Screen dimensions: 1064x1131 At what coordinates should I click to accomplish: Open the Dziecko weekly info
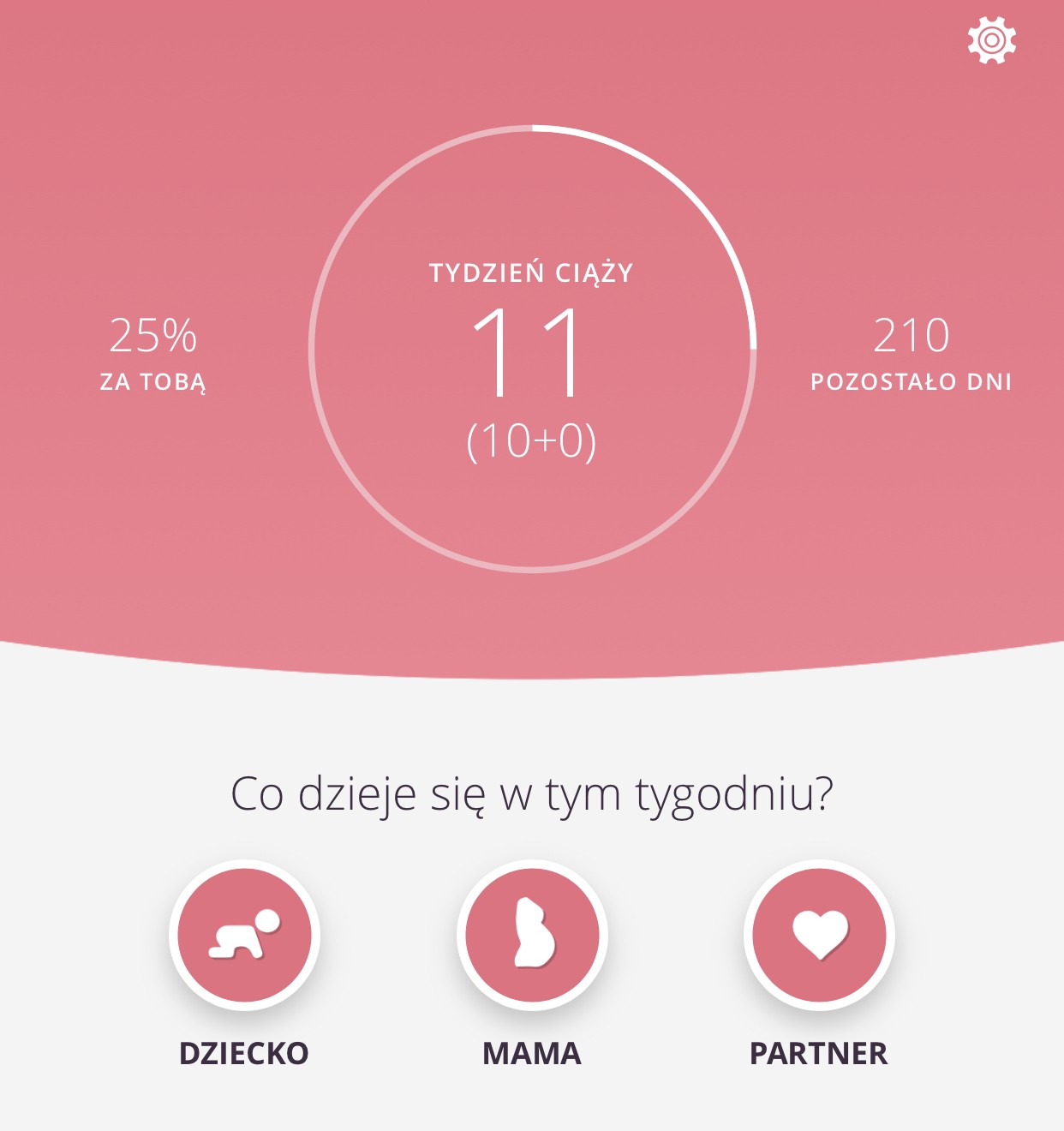[244, 935]
